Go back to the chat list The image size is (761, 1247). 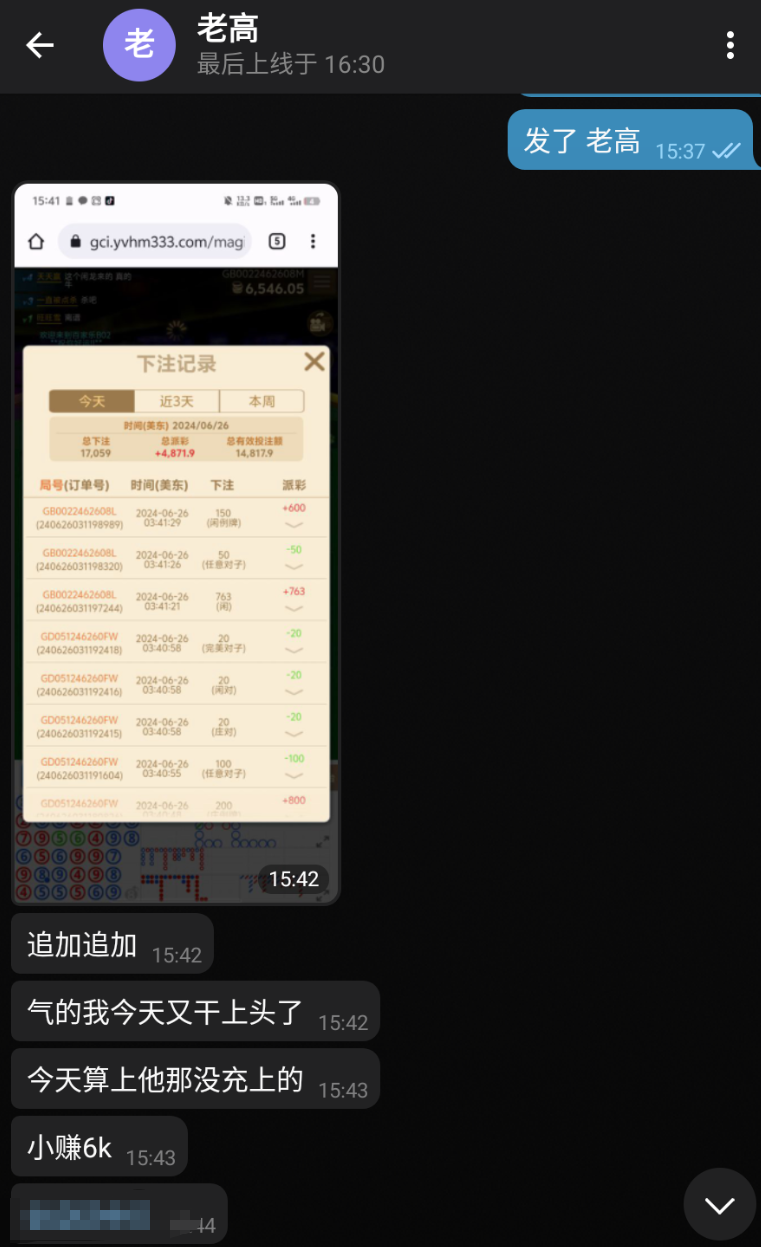pyautogui.click(x=40, y=45)
